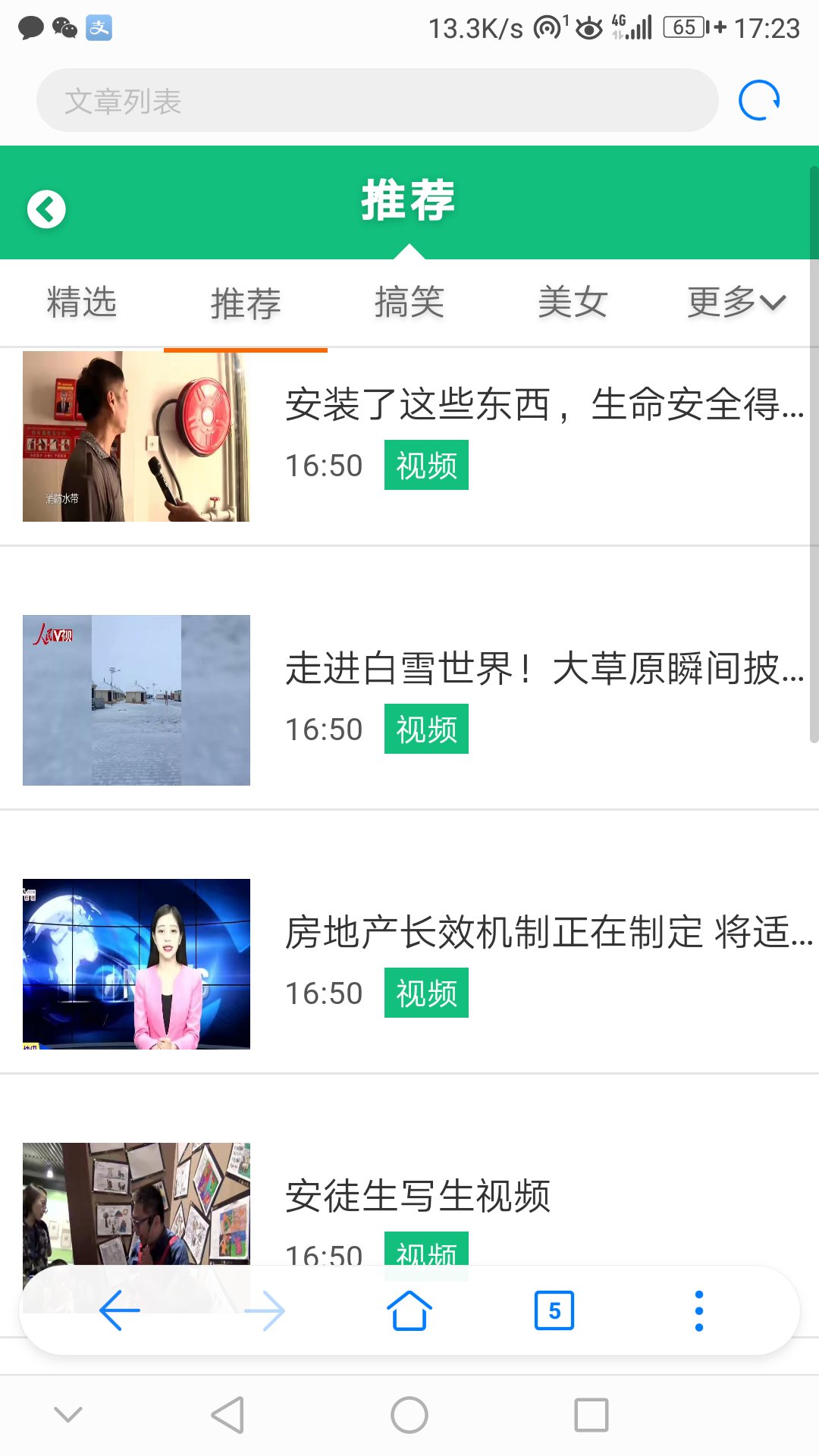The image size is (819, 1456).
Task: Tap the system home button
Action: tap(409, 1415)
